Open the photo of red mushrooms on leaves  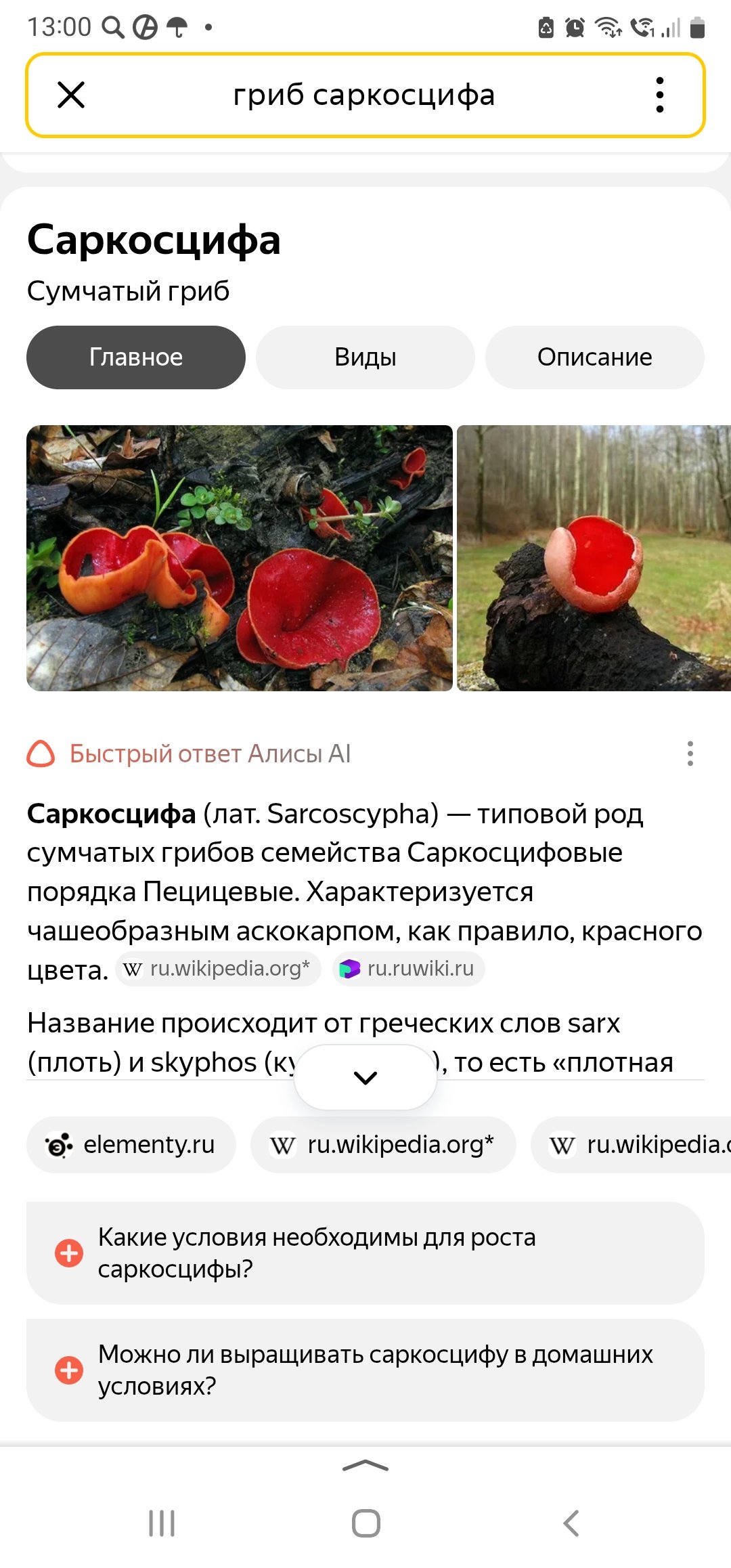point(240,558)
